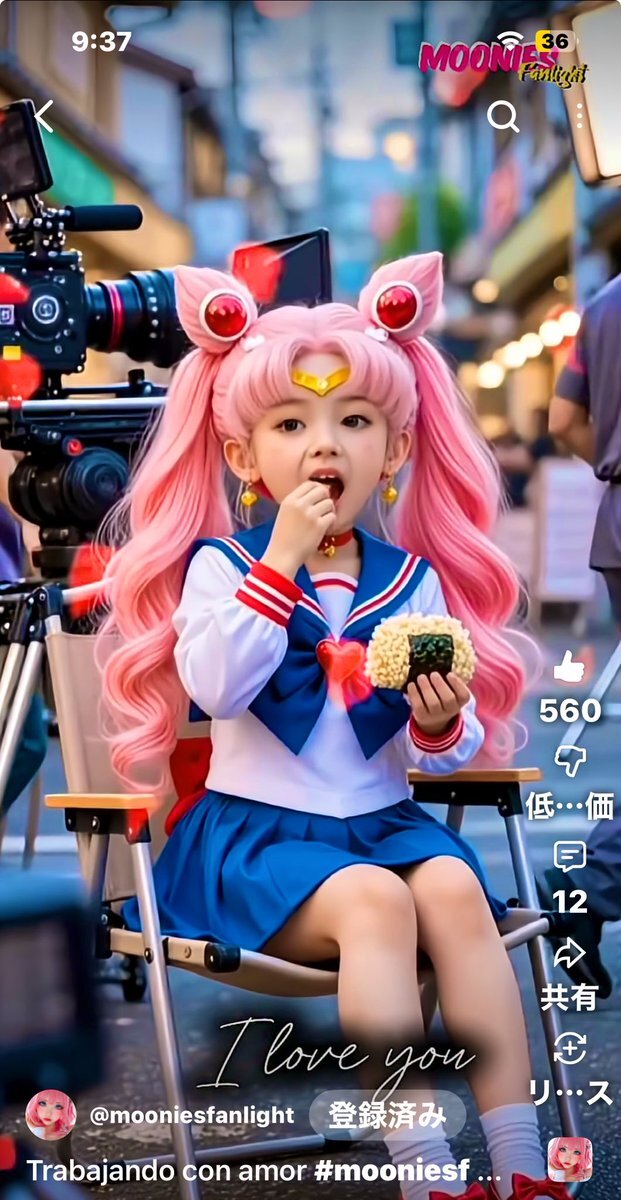Go back with the top-left arrow

[x=43, y=117]
